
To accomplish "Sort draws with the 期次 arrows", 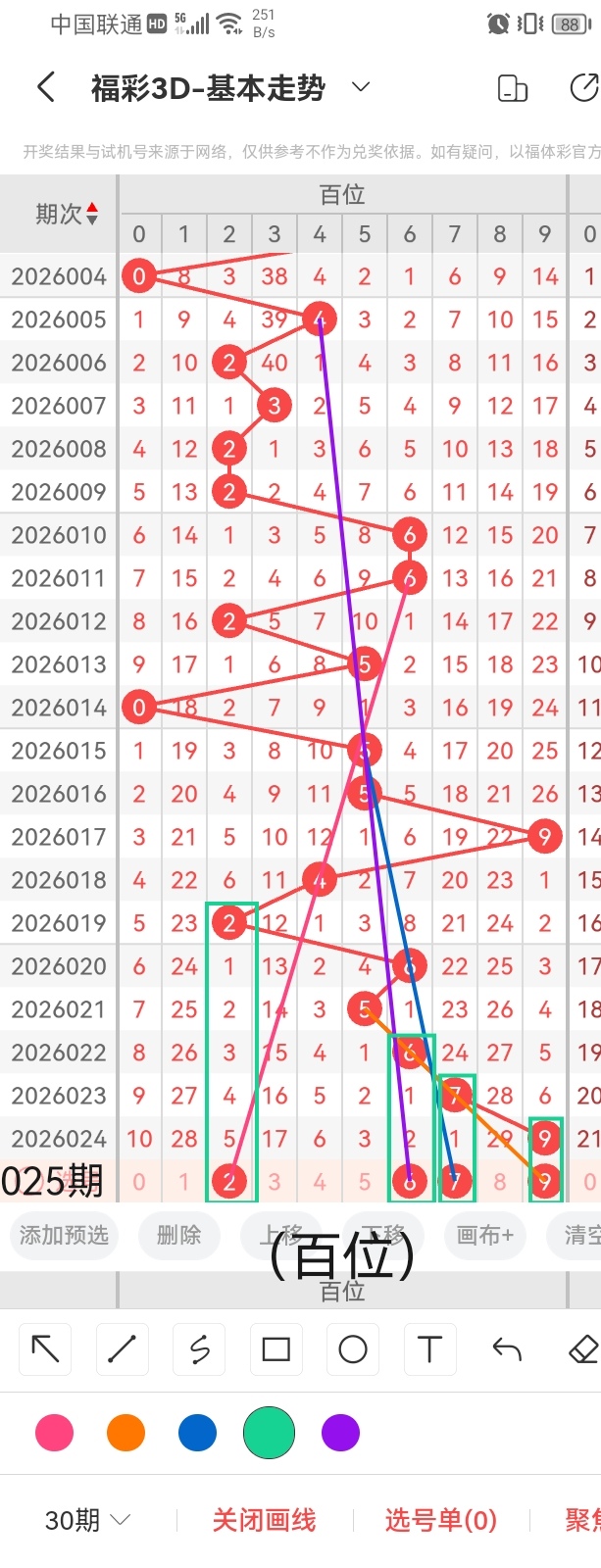I will click(92, 213).
